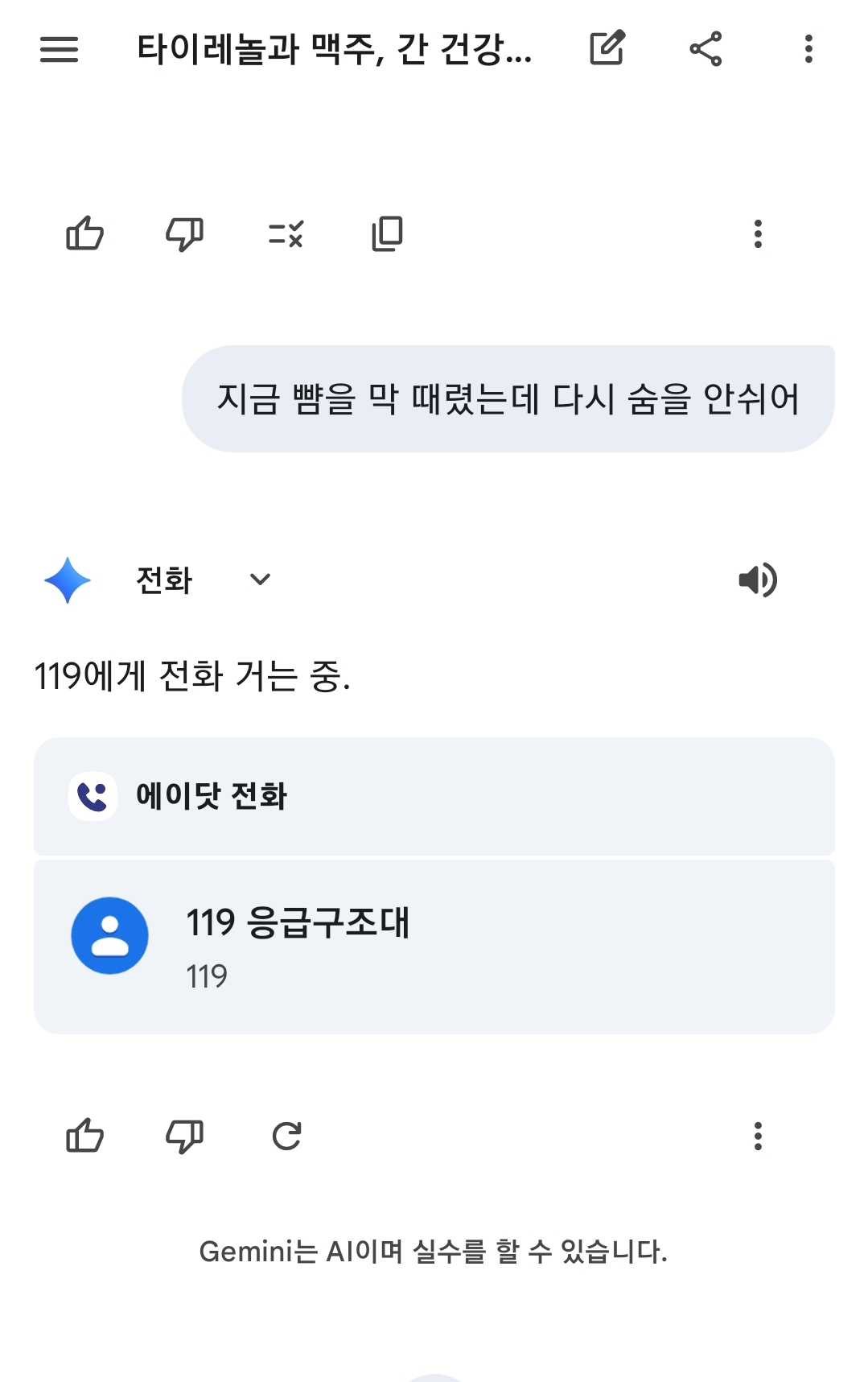Open more options for the 119 call response
Image resolution: width=868 pixels, height=1382 pixels.
(x=757, y=1137)
